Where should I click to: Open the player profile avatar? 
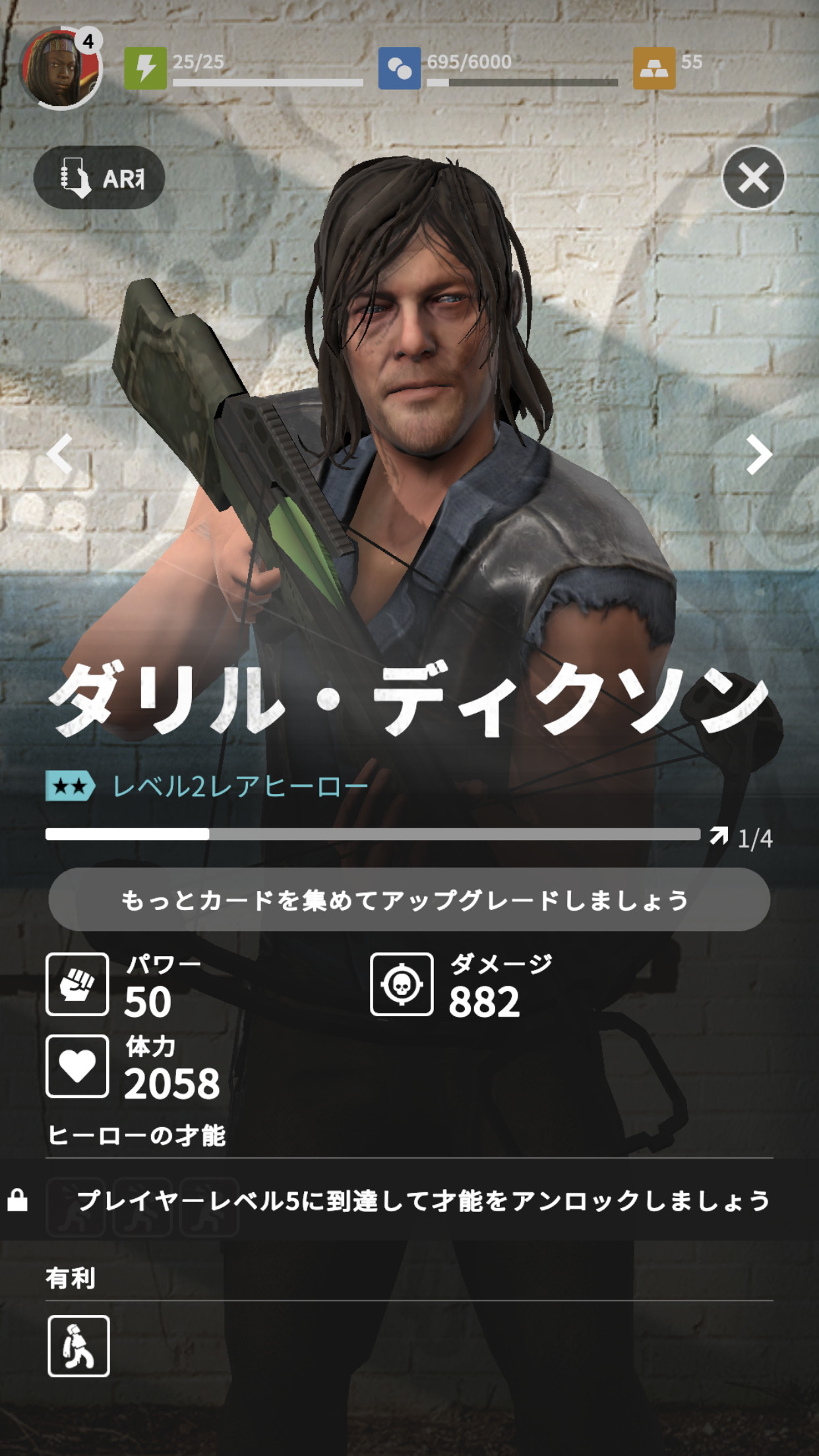tap(61, 69)
